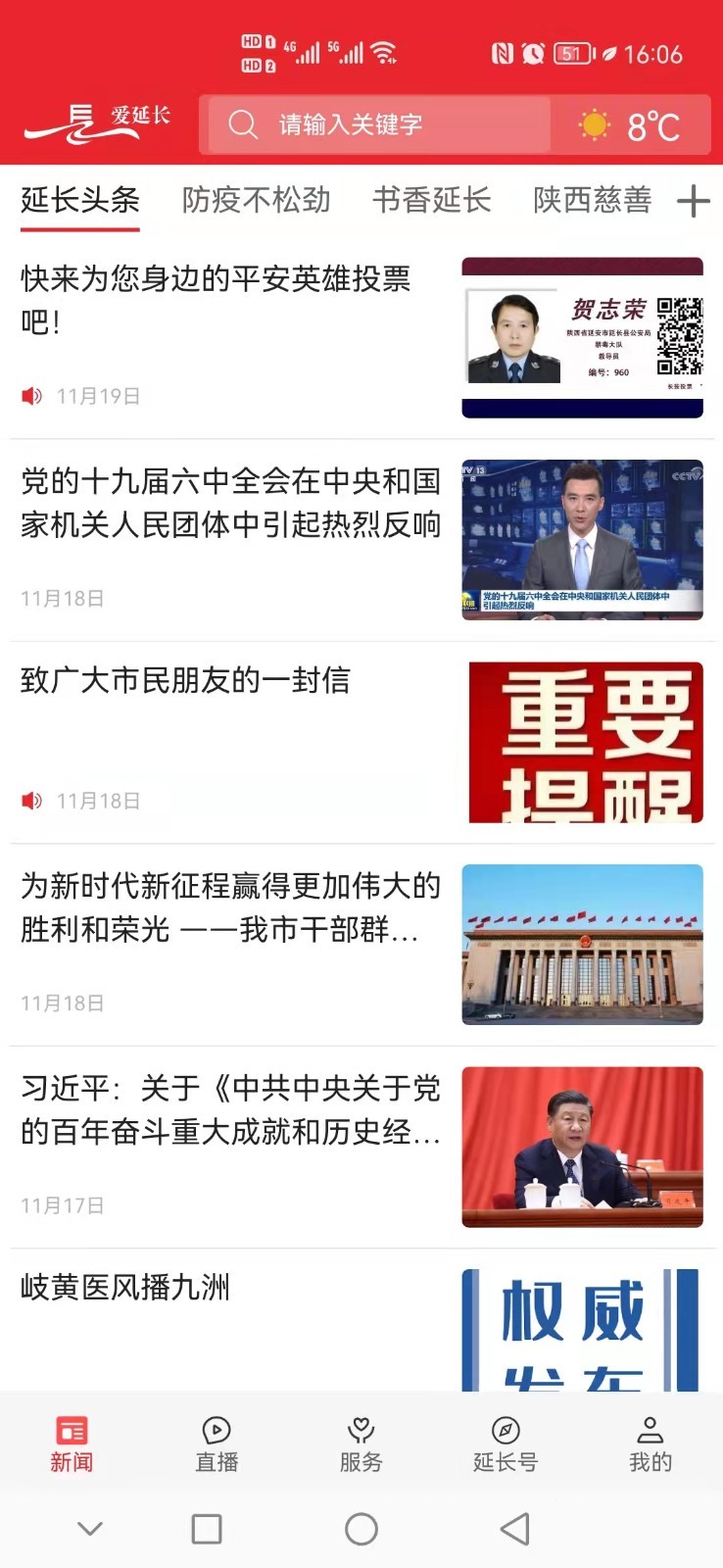Go to the 直播 tab
This screenshot has width=723, height=1568.
217,1444
